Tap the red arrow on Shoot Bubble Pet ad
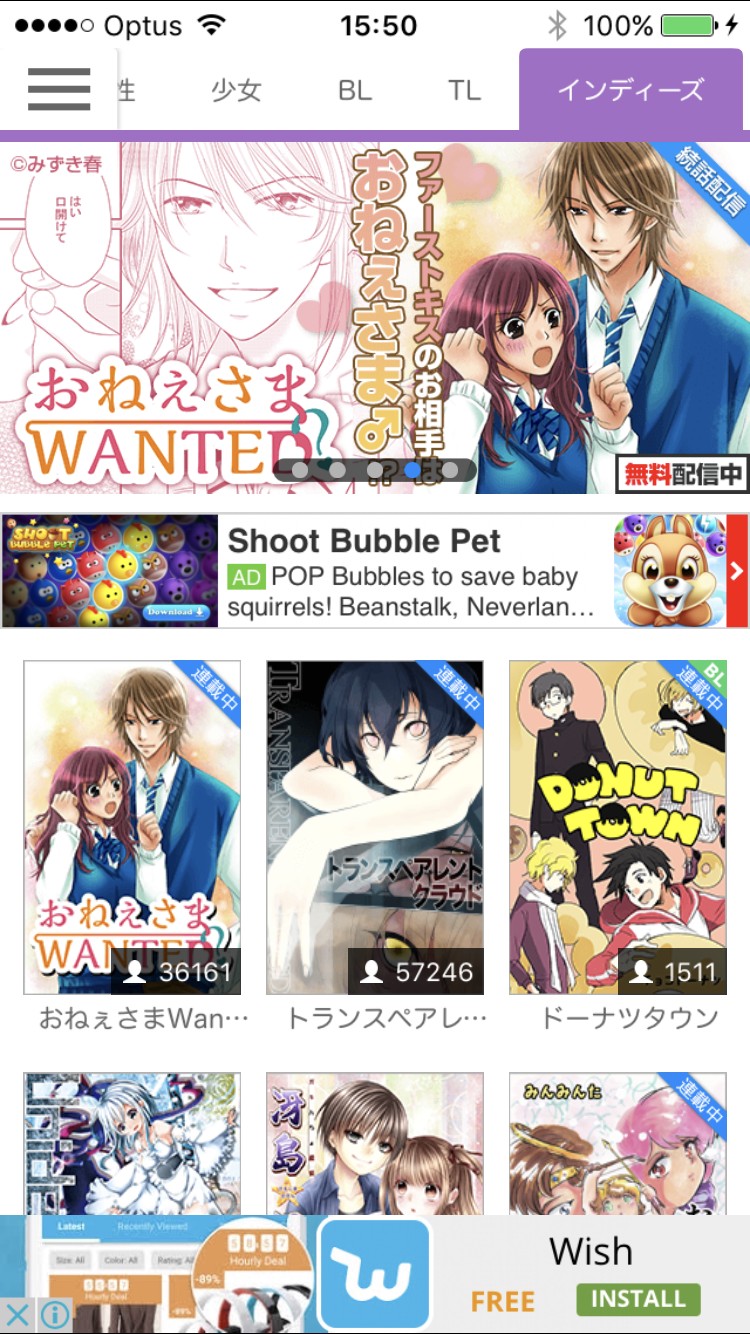 pos(736,572)
